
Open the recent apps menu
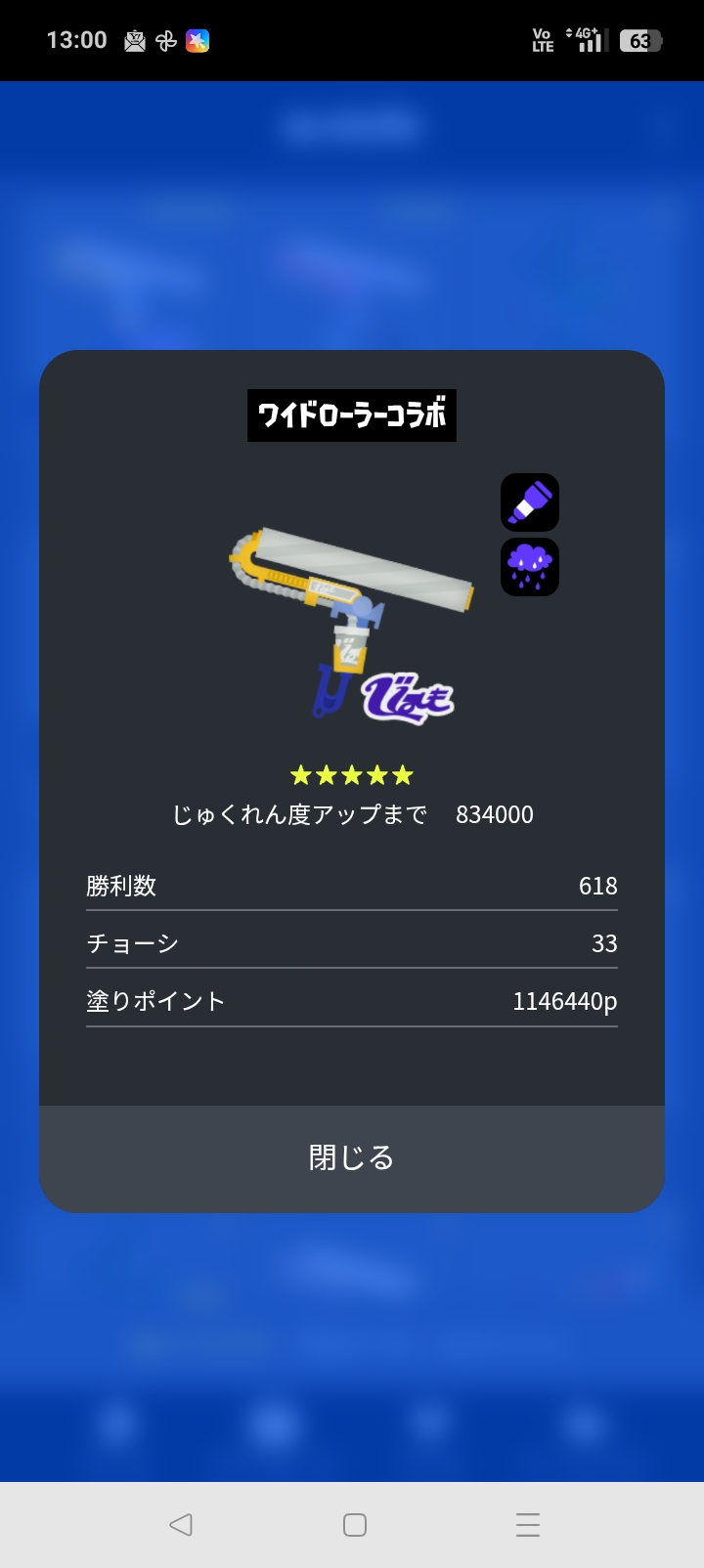point(528,1525)
